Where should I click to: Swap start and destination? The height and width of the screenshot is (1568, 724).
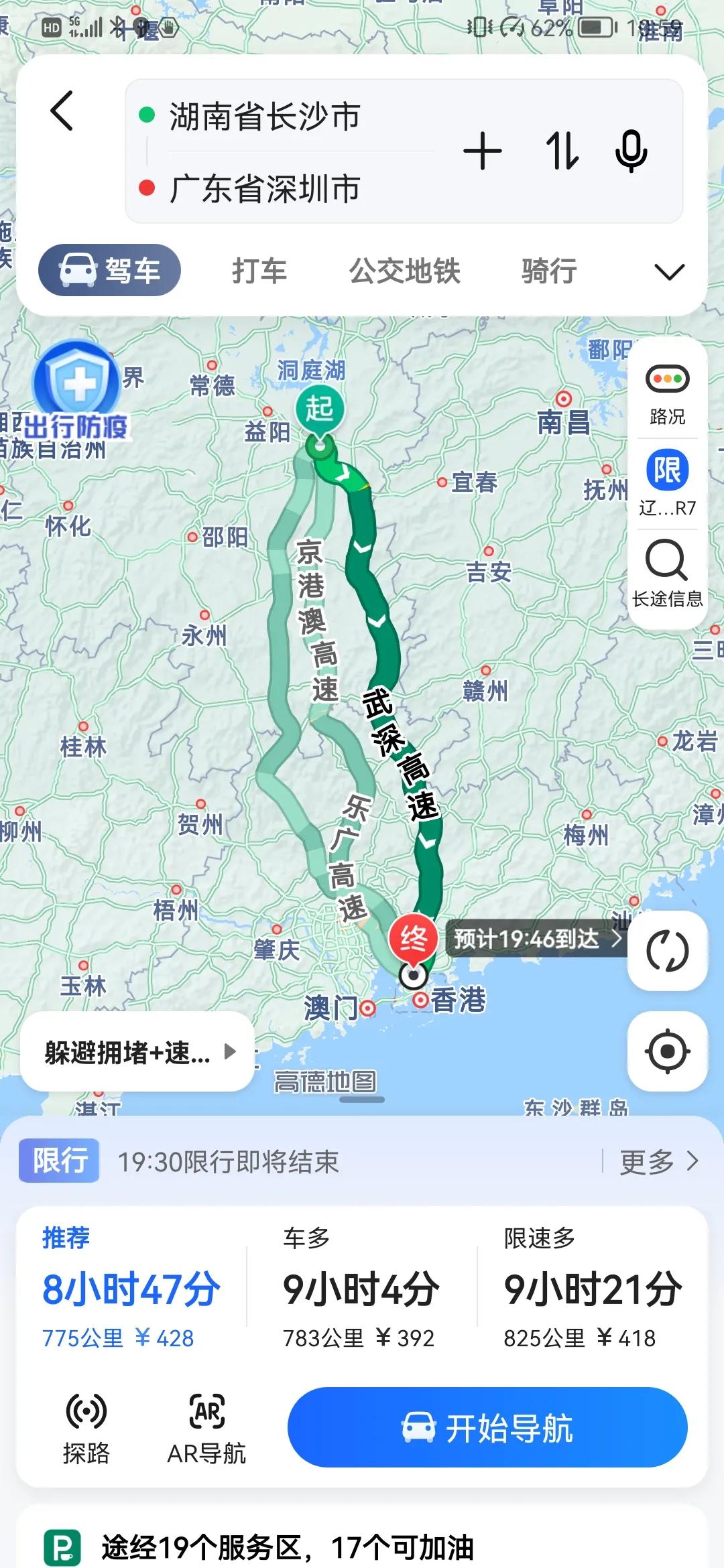(562, 151)
